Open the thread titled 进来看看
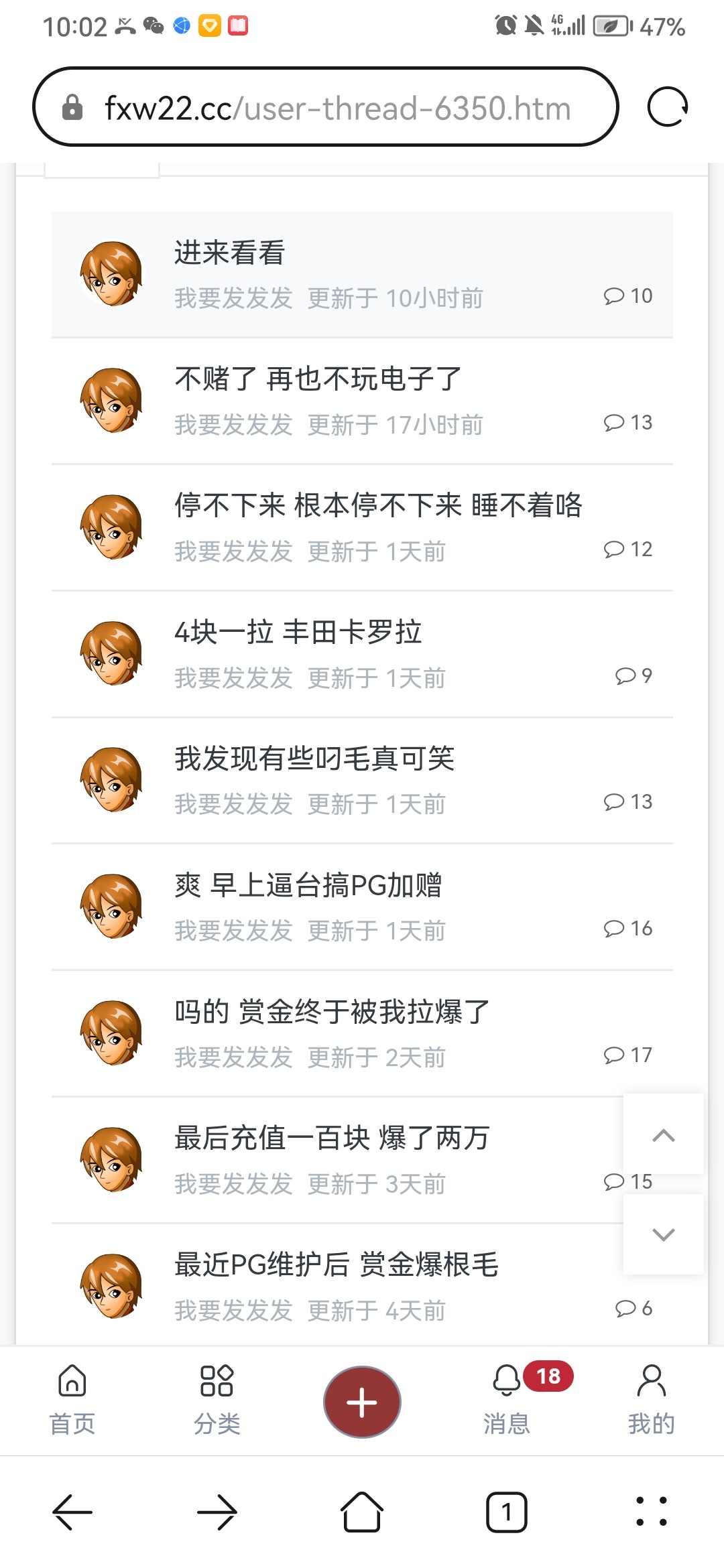Viewport: 724px width, 1568px height. click(230, 253)
